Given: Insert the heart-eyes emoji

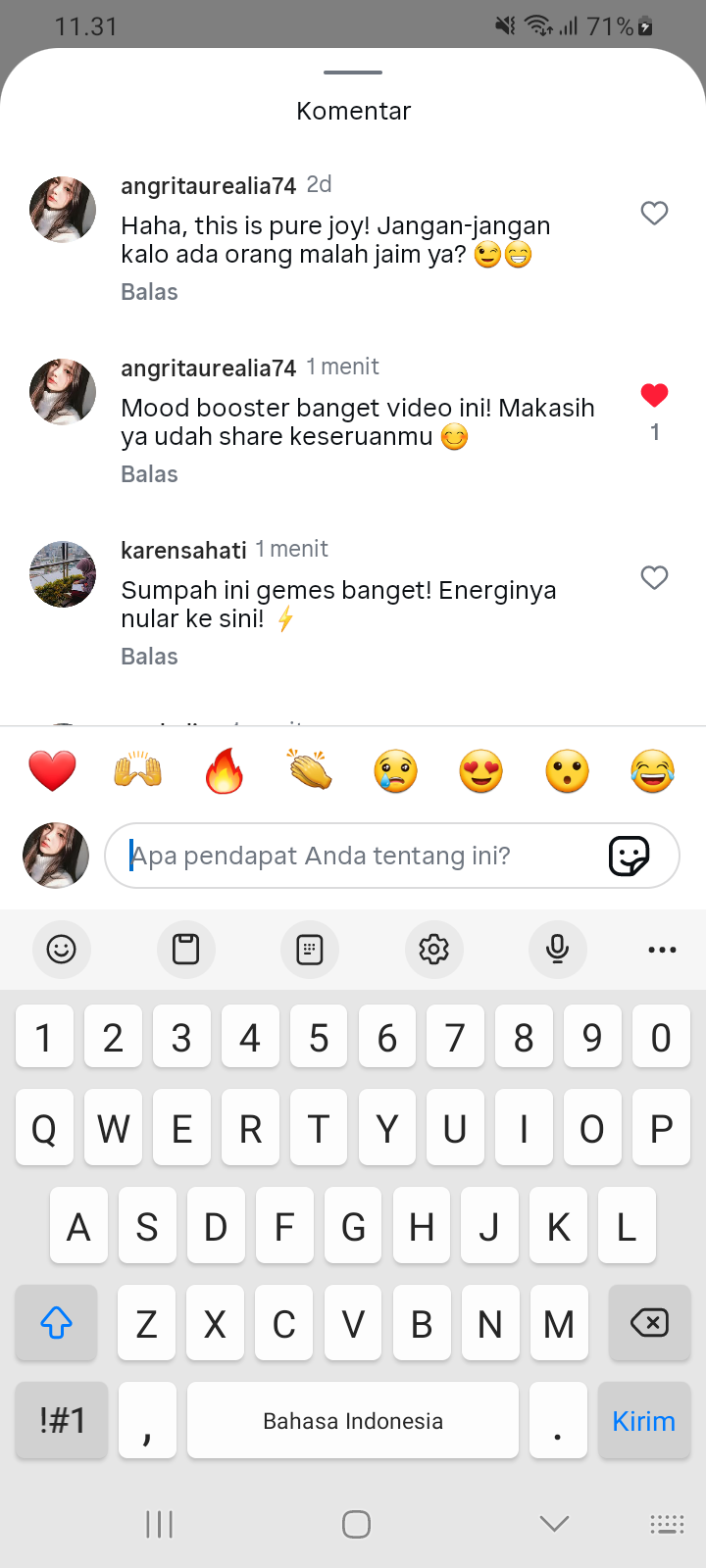Looking at the screenshot, I should pos(481,771).
